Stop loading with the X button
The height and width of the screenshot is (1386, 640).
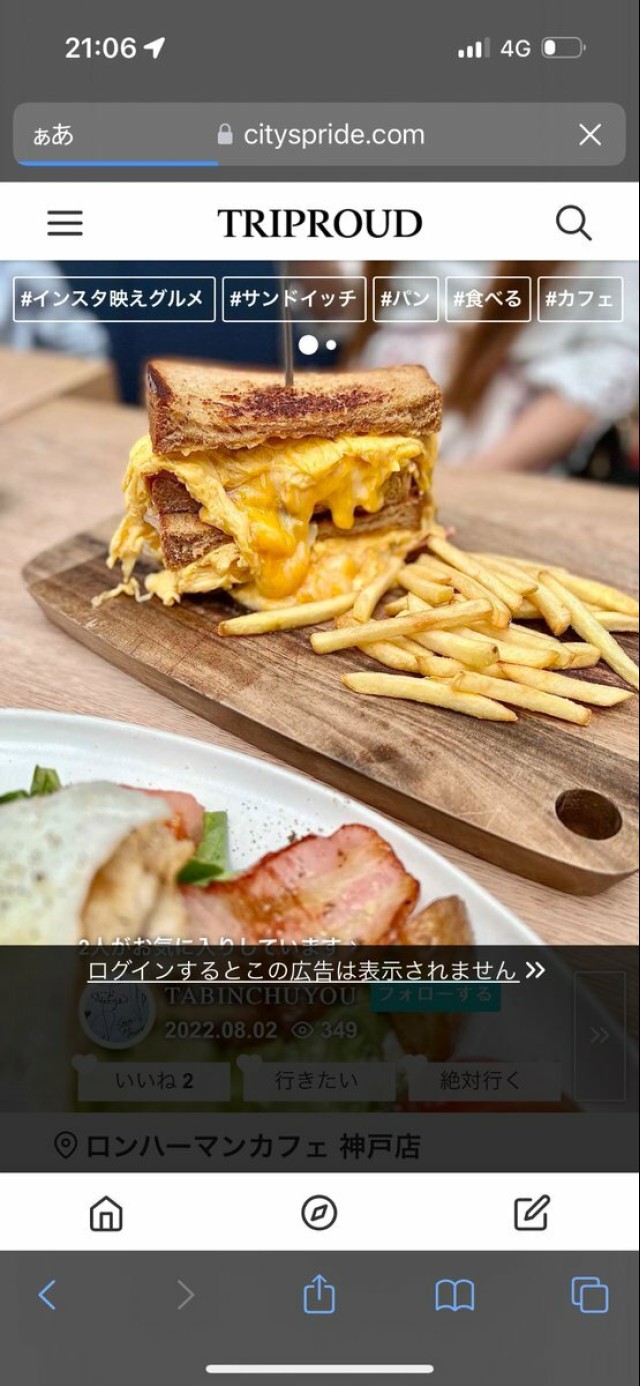pyautogui.click(x=590, y=134)
